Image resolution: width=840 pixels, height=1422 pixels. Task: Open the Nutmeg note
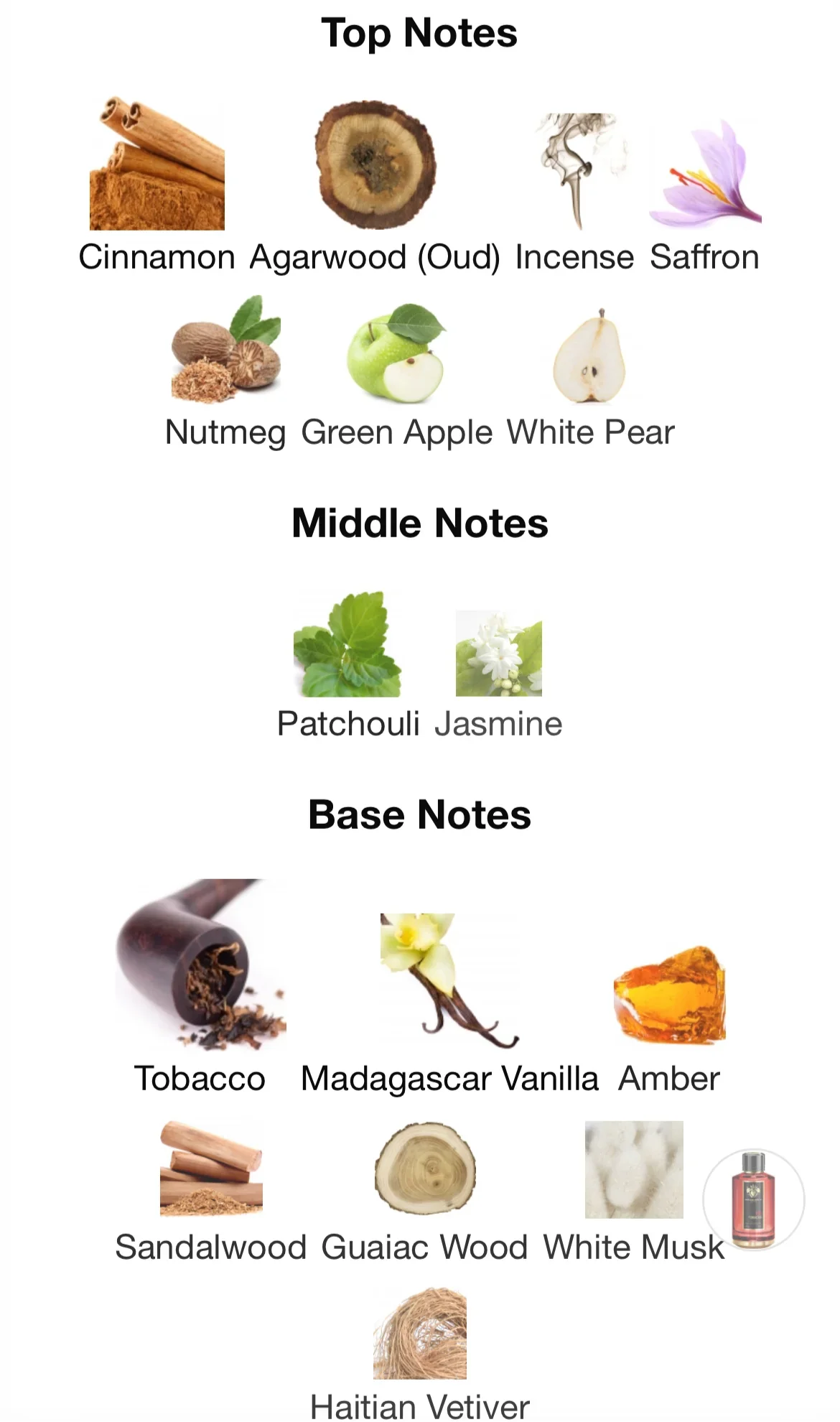(x=225, y=372)
